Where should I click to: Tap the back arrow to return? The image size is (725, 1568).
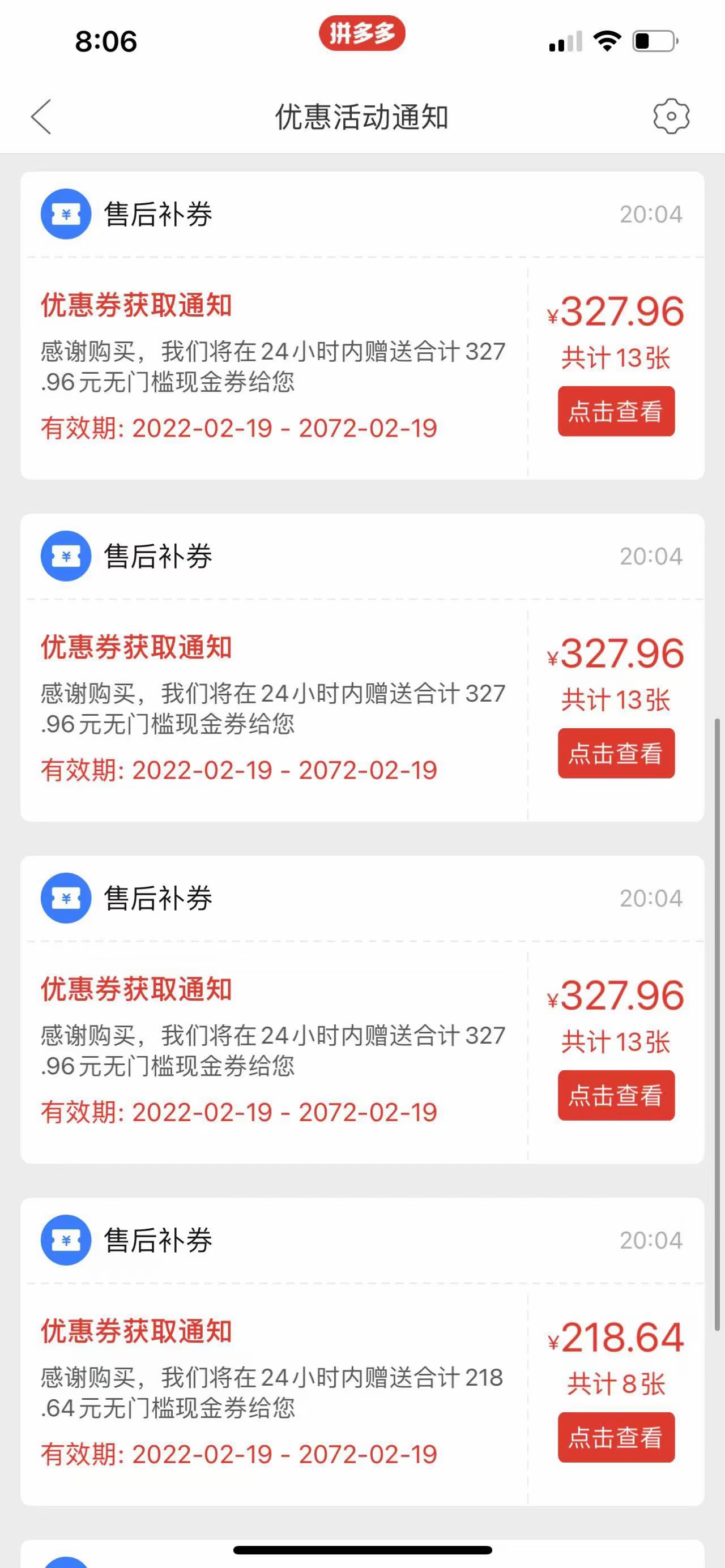click(40, 117)
